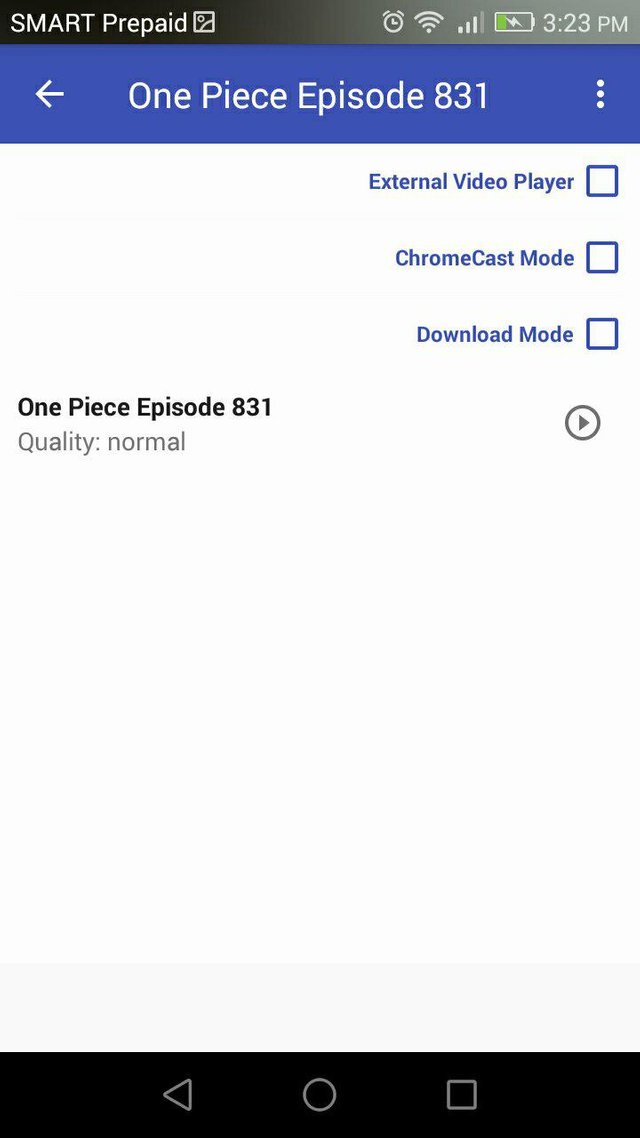The width and height of the screenshot is (640, 1138).
Task: Play One Piece Episode 831
Action: pyautogui.click(x=582, y=423)
